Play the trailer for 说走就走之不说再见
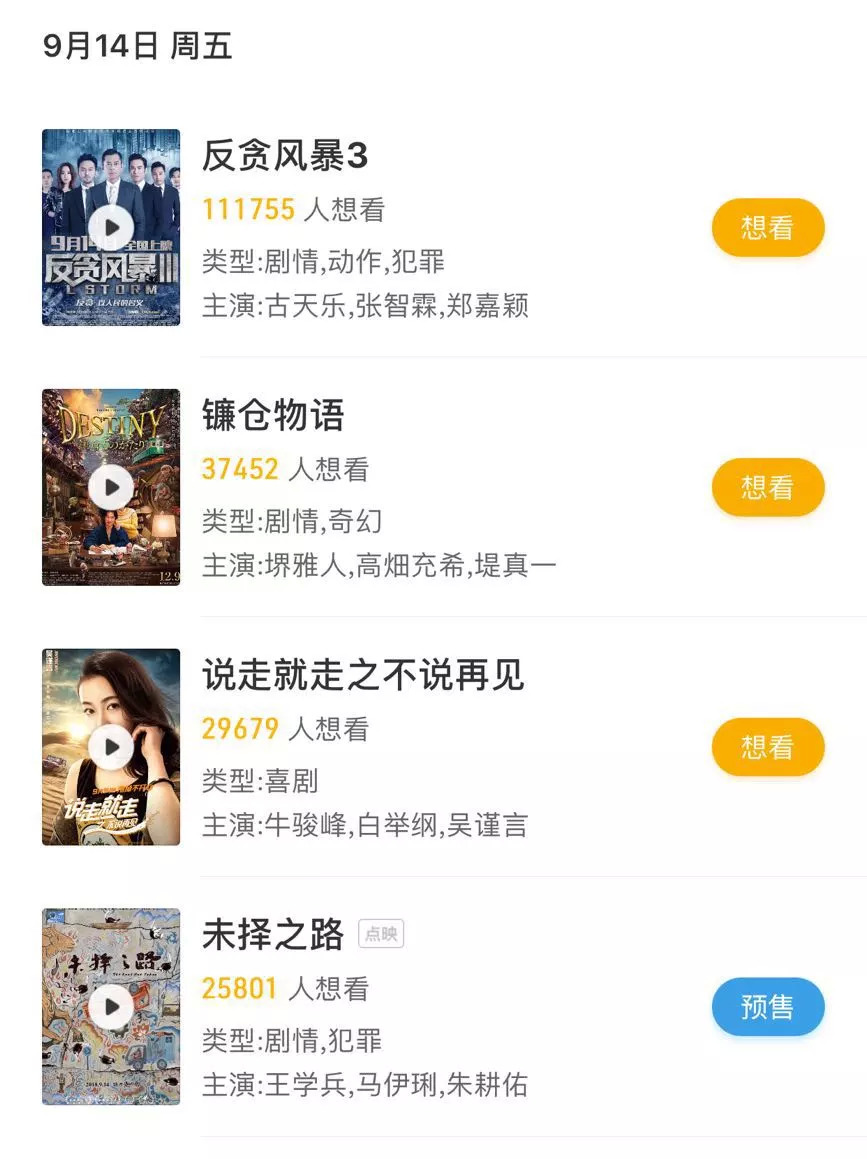867x1159 pixels. [111, 747]
